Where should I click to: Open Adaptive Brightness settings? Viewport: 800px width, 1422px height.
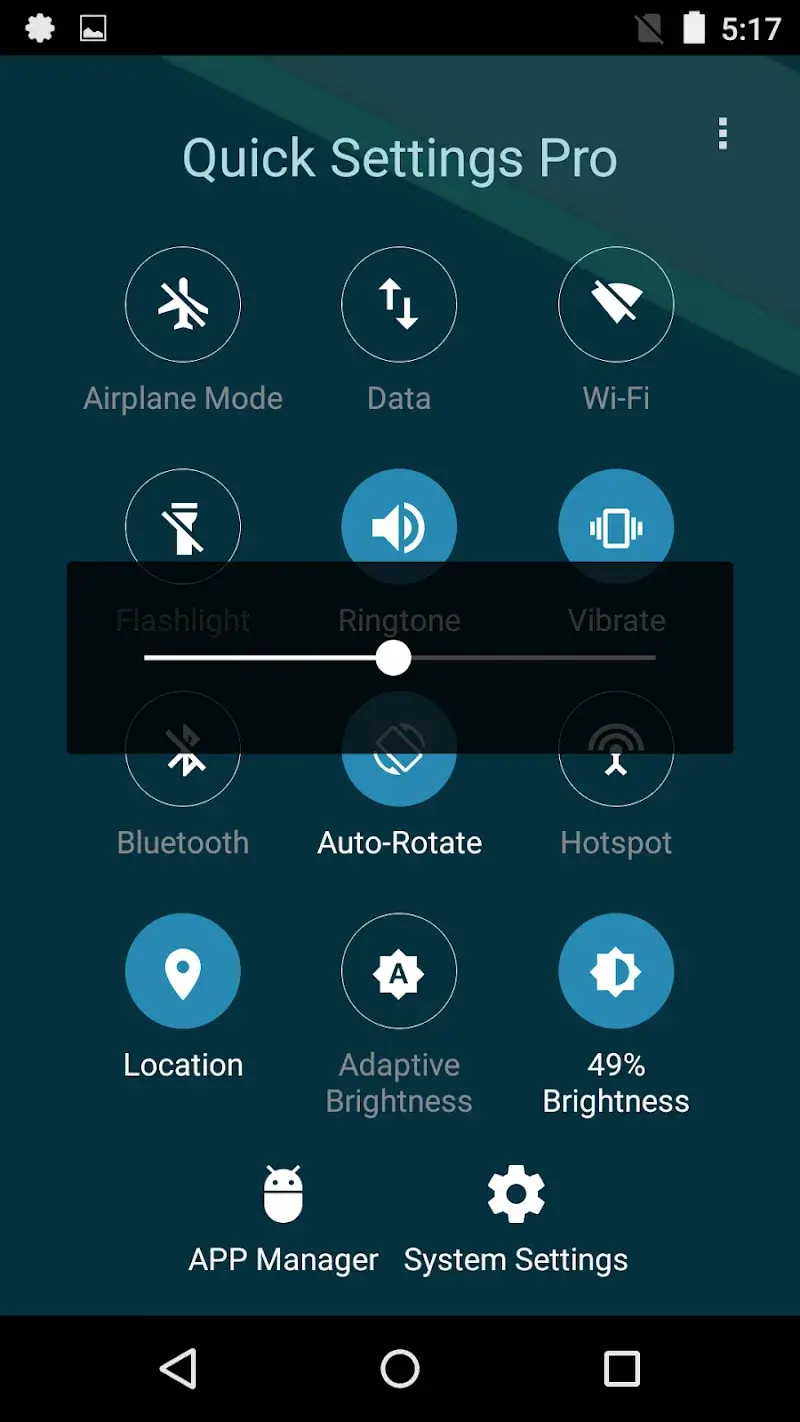[399, 970]
